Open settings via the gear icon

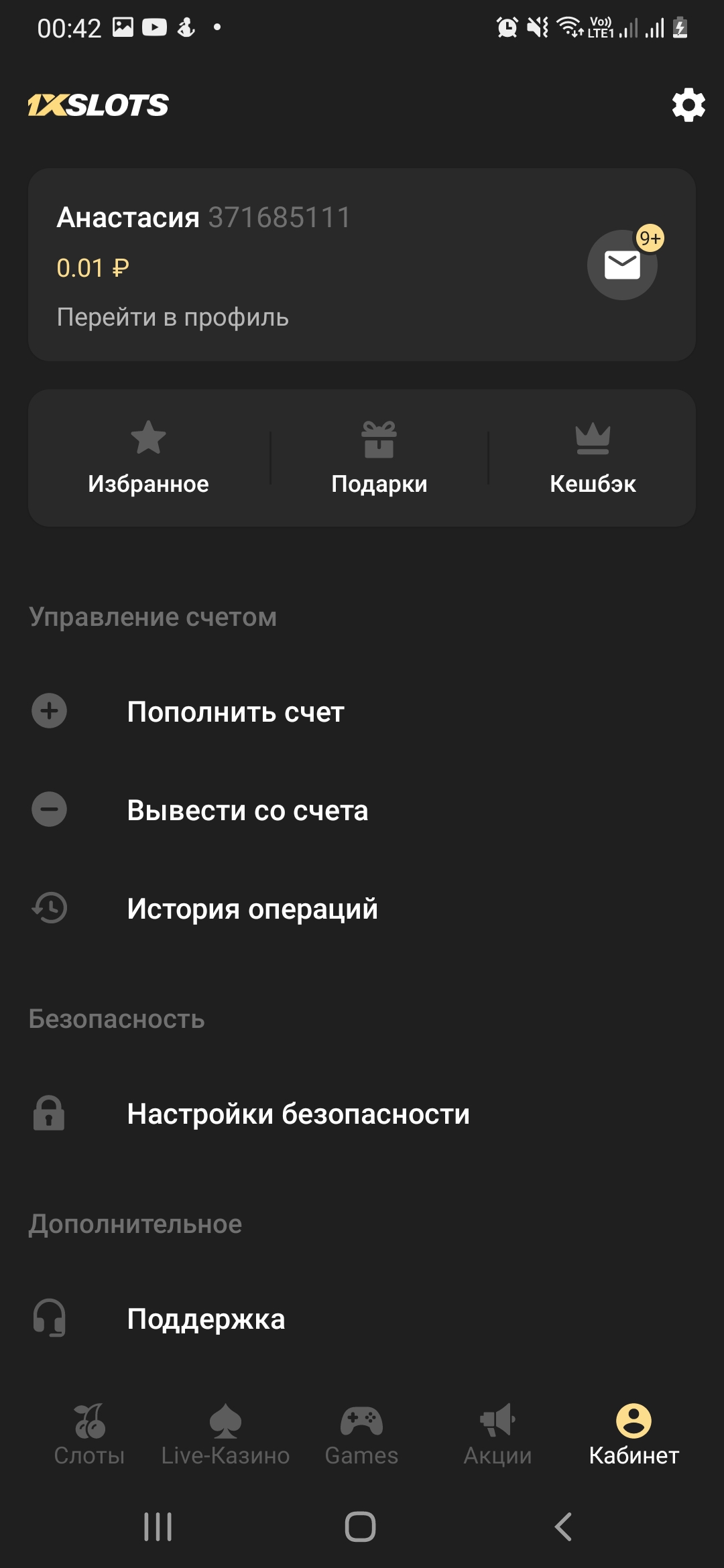pos(688,105)
